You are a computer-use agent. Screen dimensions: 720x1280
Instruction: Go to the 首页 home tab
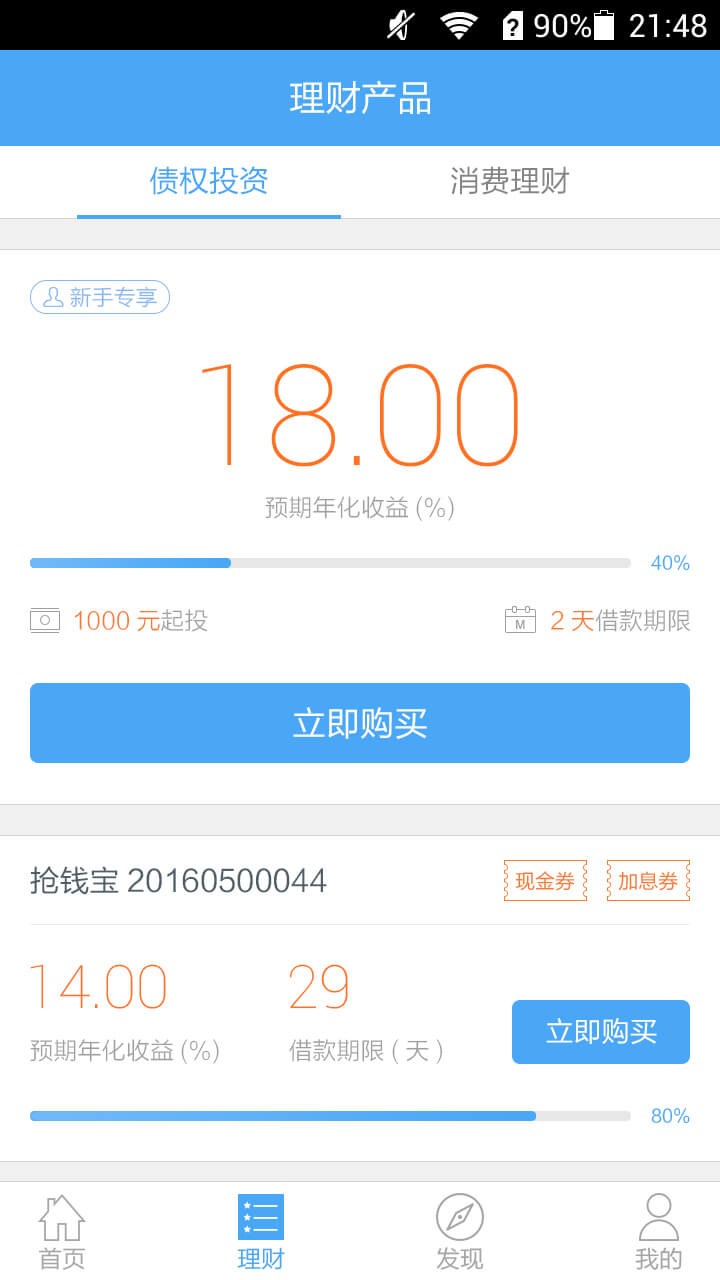point(62,1232)
